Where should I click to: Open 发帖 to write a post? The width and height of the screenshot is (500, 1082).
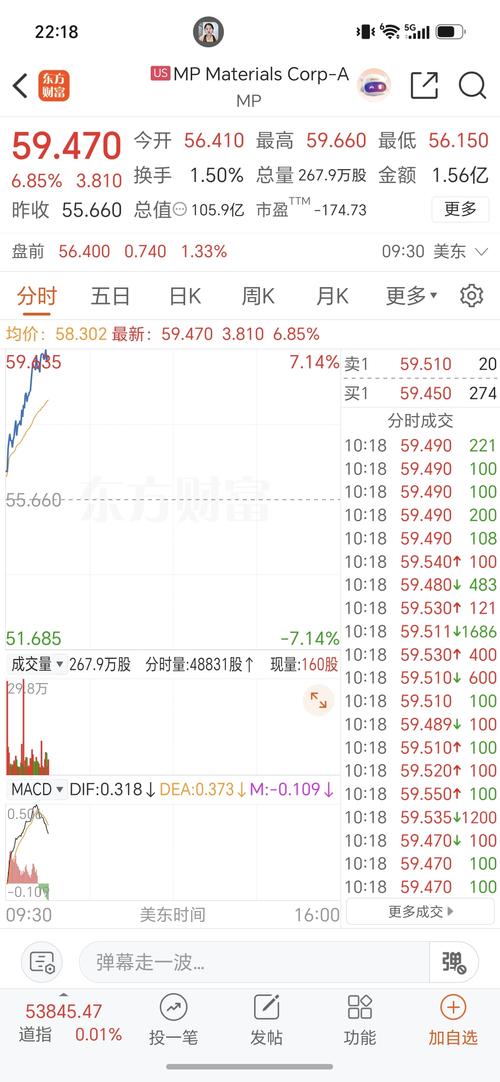266,1020
